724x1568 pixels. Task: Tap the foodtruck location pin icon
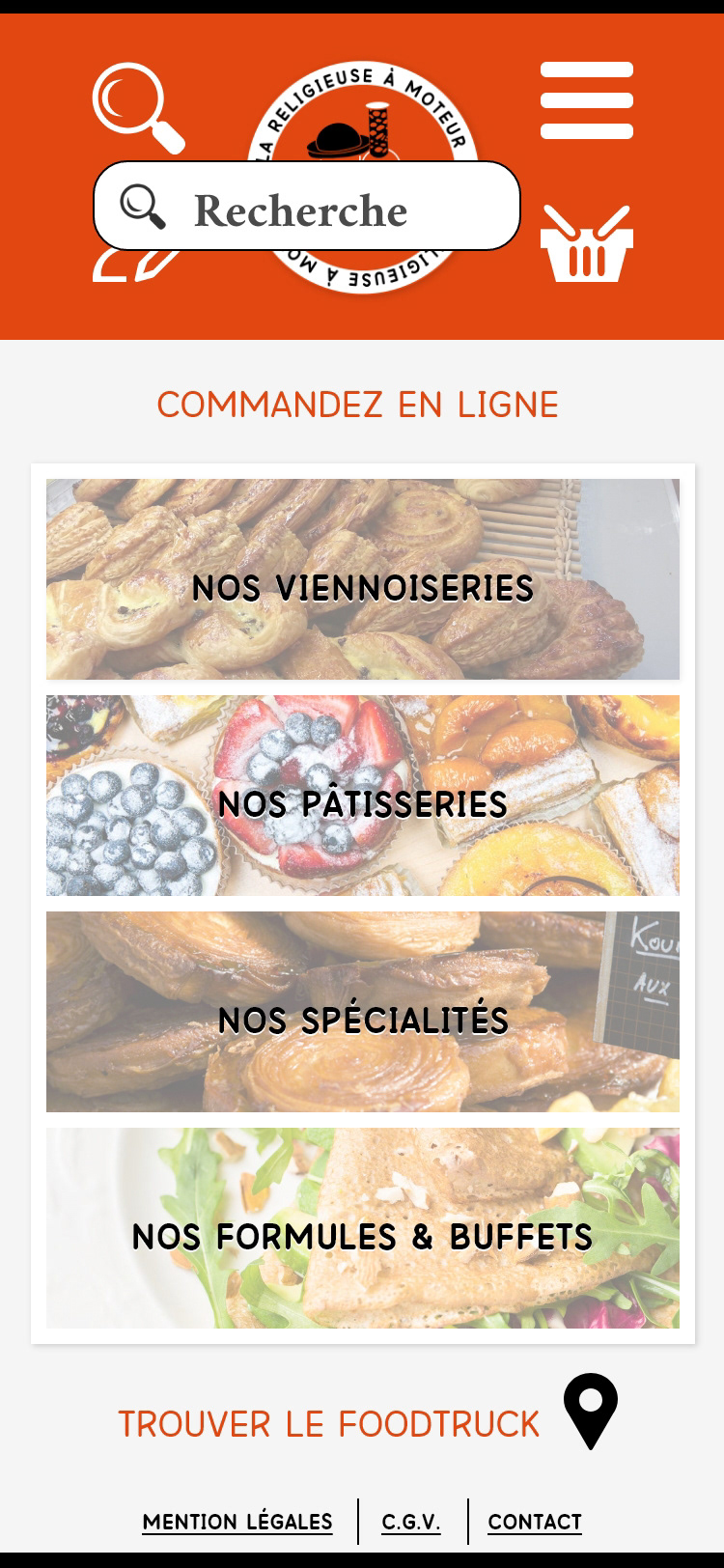pyautogui.click(x=591, y=1412)
